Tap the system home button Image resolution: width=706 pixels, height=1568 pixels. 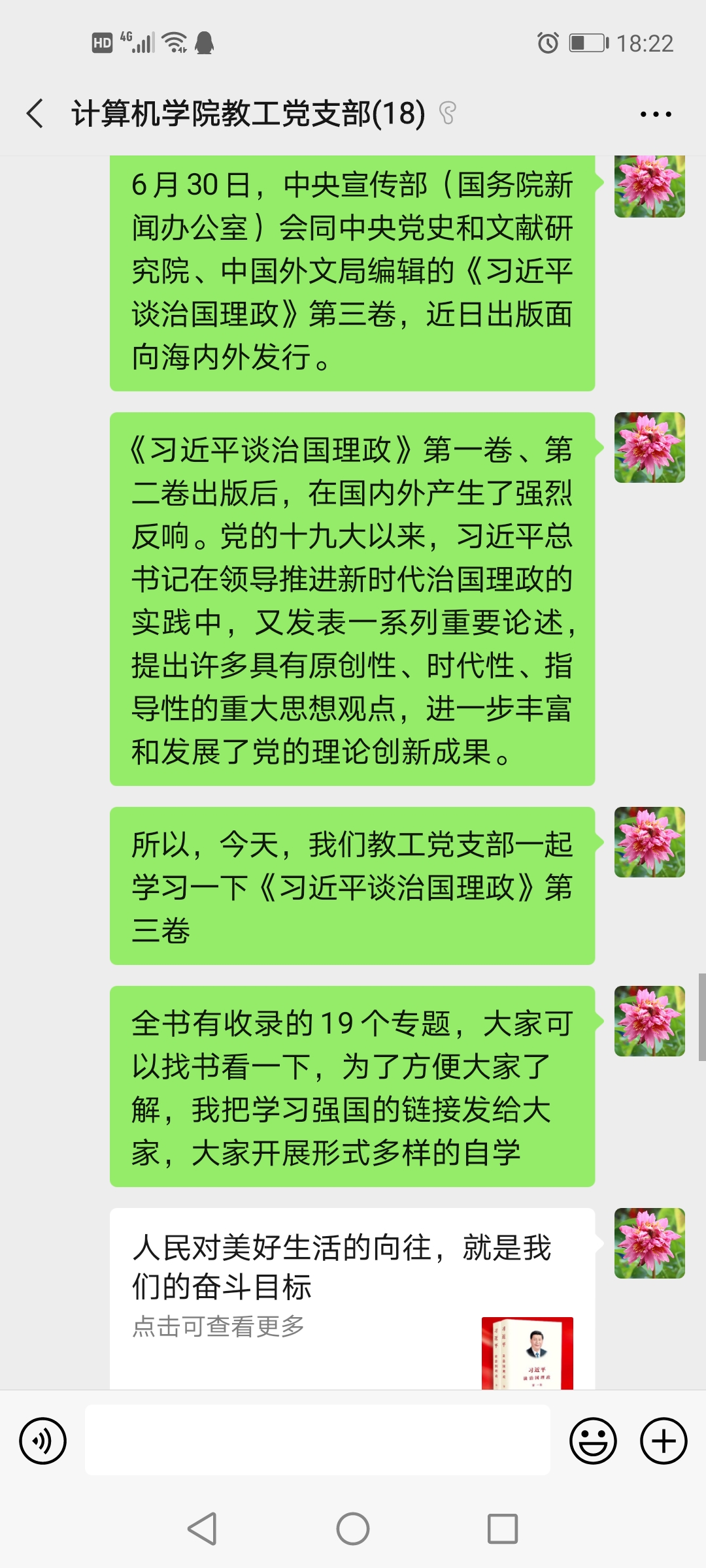click(x=353, y=1529)
